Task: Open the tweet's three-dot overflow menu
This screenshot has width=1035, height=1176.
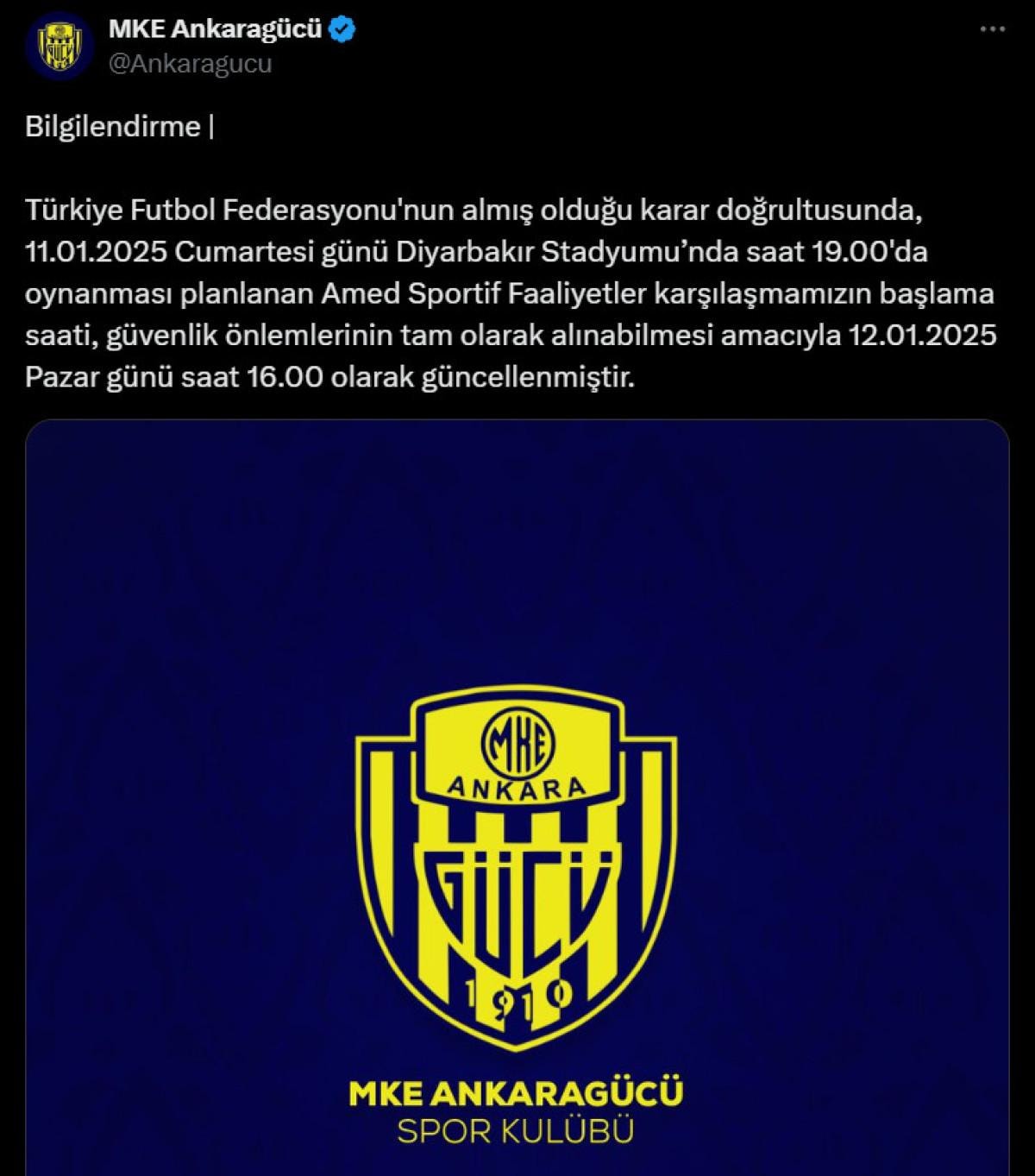Action: (x=993, y=30)
